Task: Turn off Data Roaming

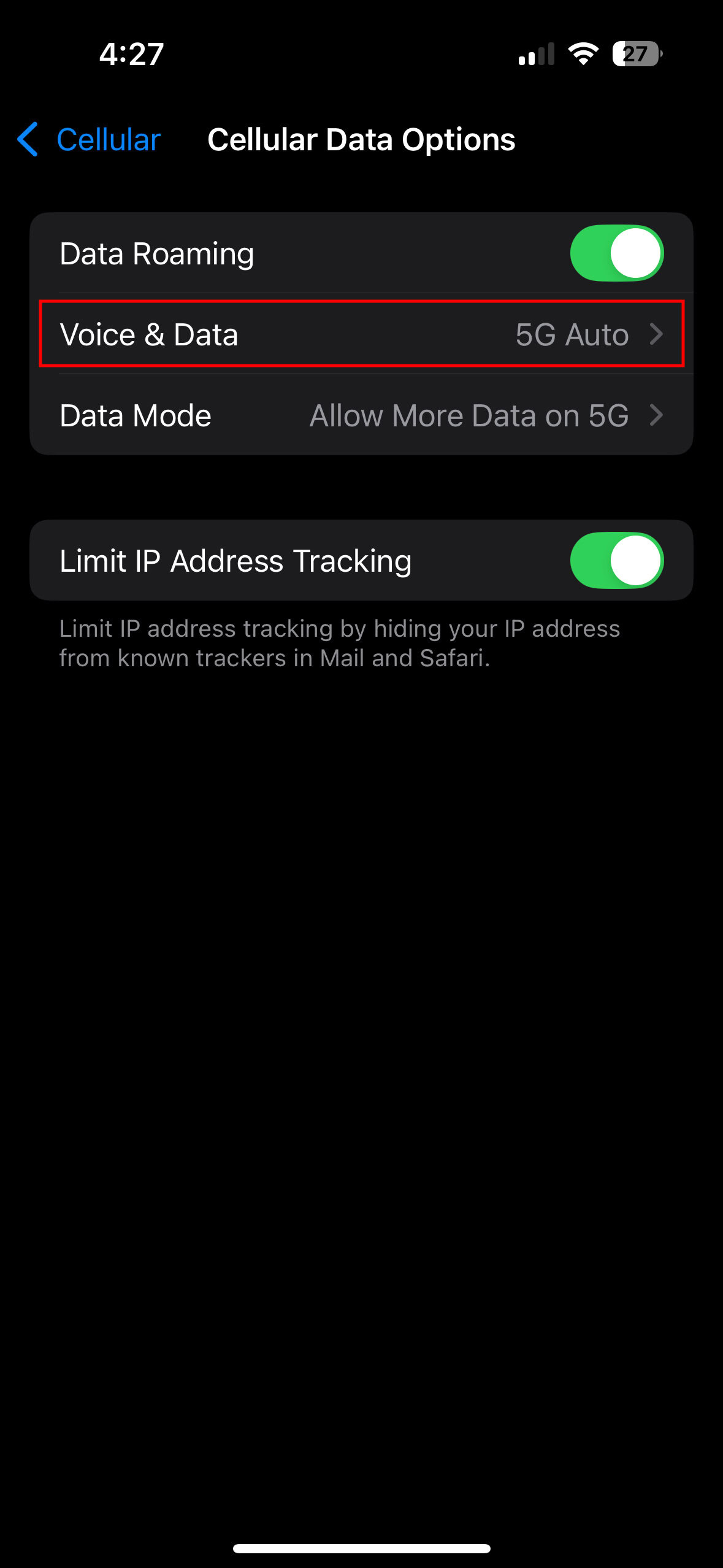Action: (616, 253)
